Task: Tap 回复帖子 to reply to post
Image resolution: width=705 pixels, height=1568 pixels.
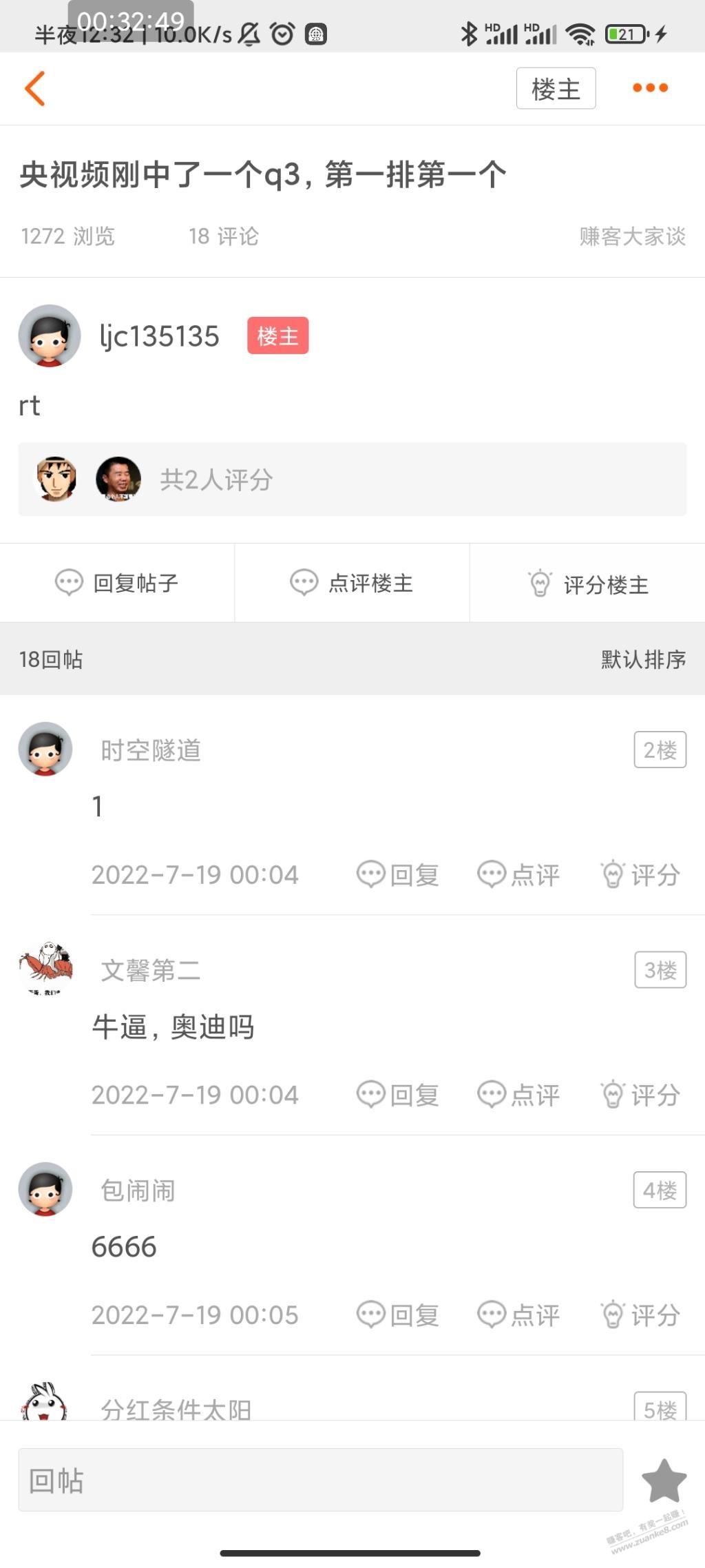Action: [117, 583]
